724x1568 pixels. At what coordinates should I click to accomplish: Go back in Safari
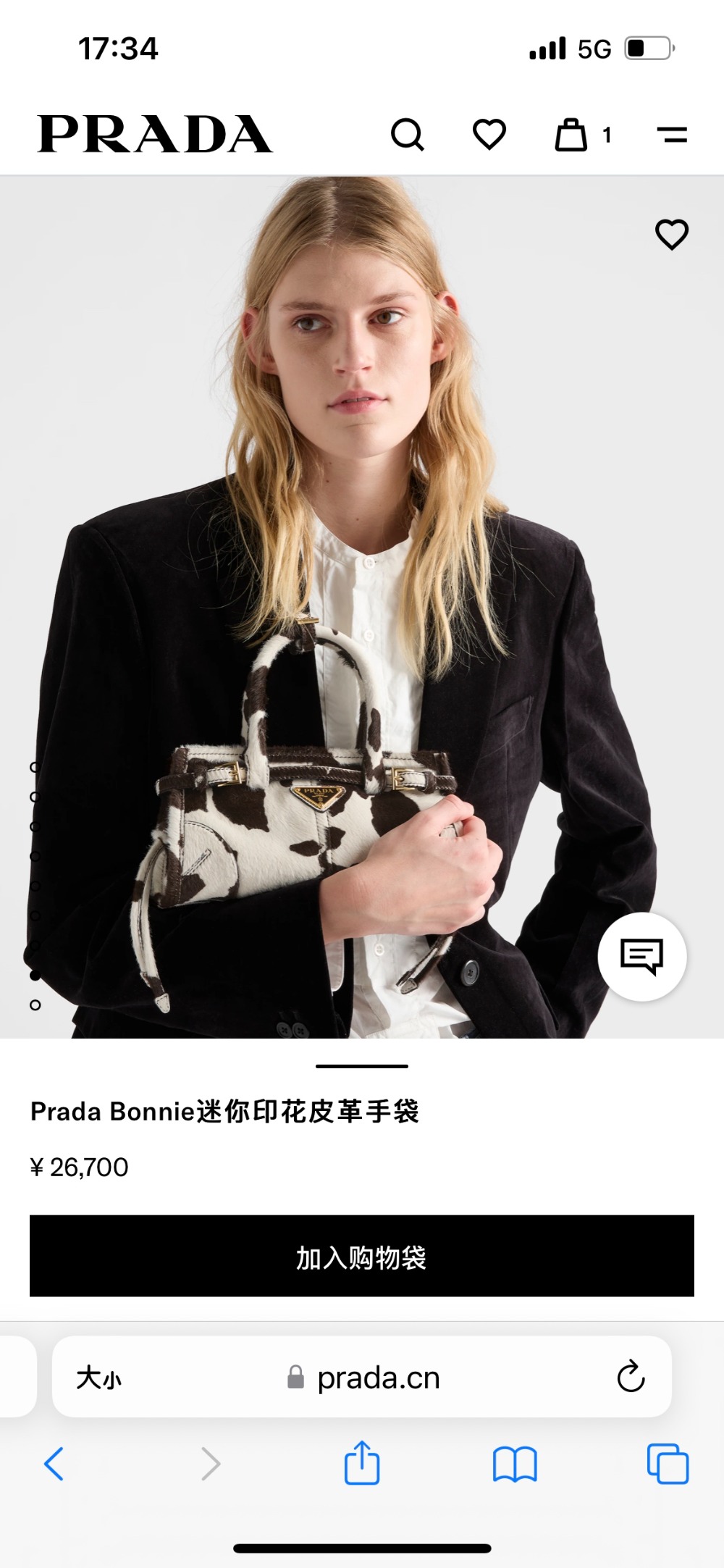coord(54,1464)
